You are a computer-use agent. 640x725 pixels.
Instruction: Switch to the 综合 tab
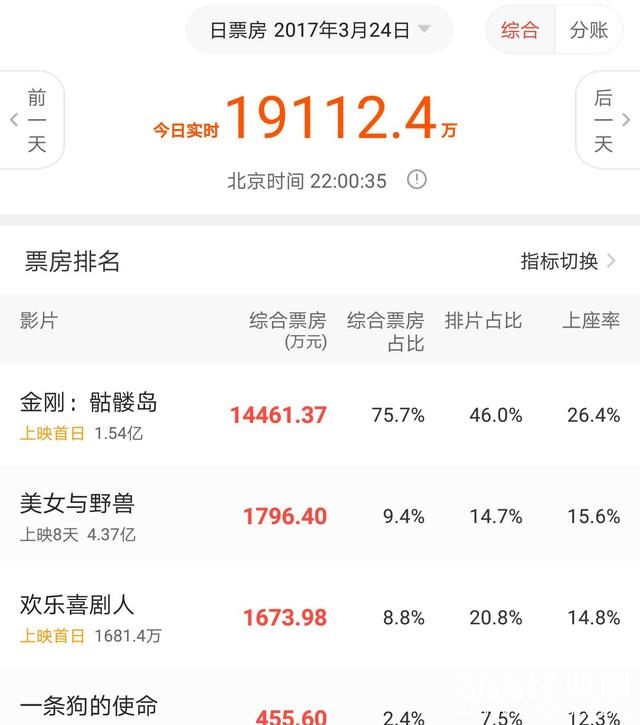pos(519,30)
